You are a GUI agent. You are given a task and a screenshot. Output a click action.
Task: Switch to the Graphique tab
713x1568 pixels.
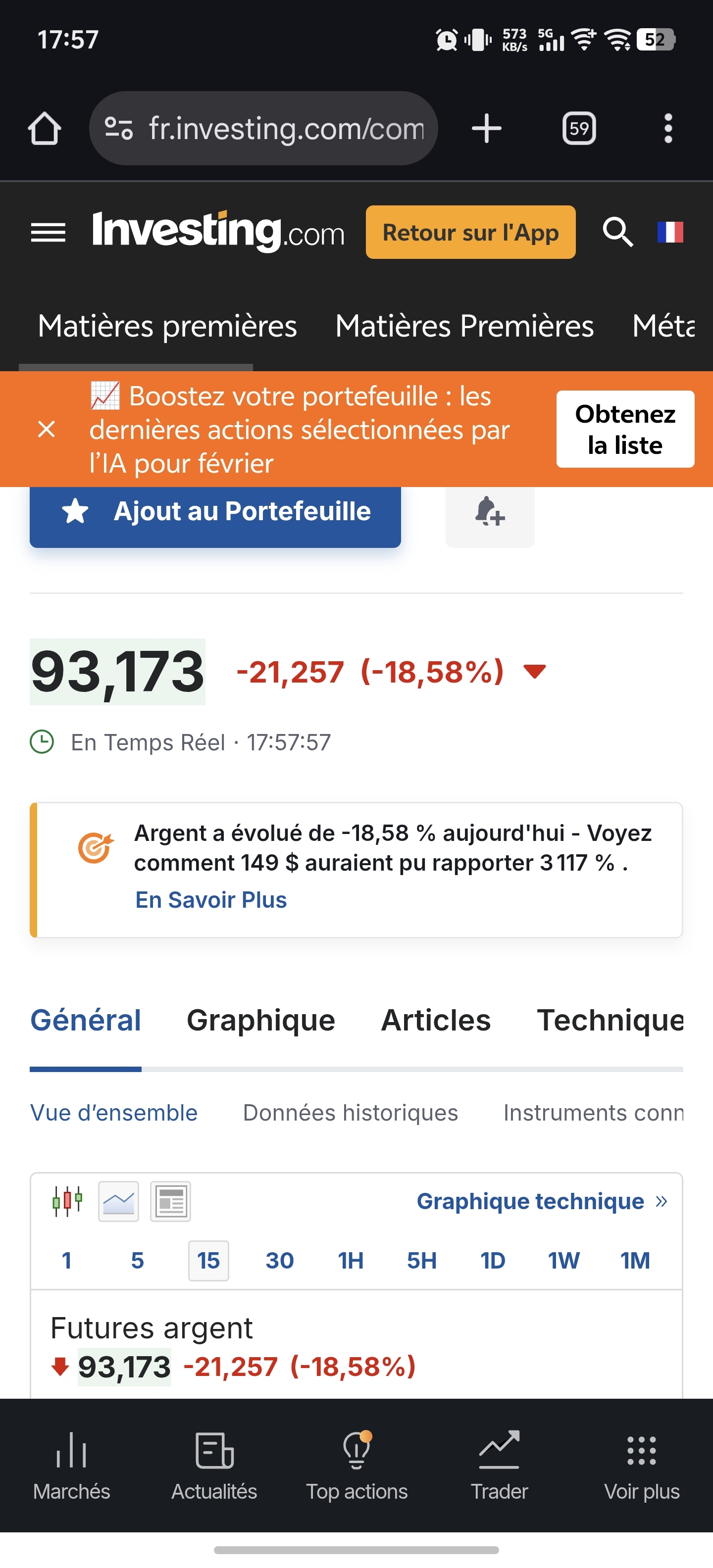(260, 1020)
